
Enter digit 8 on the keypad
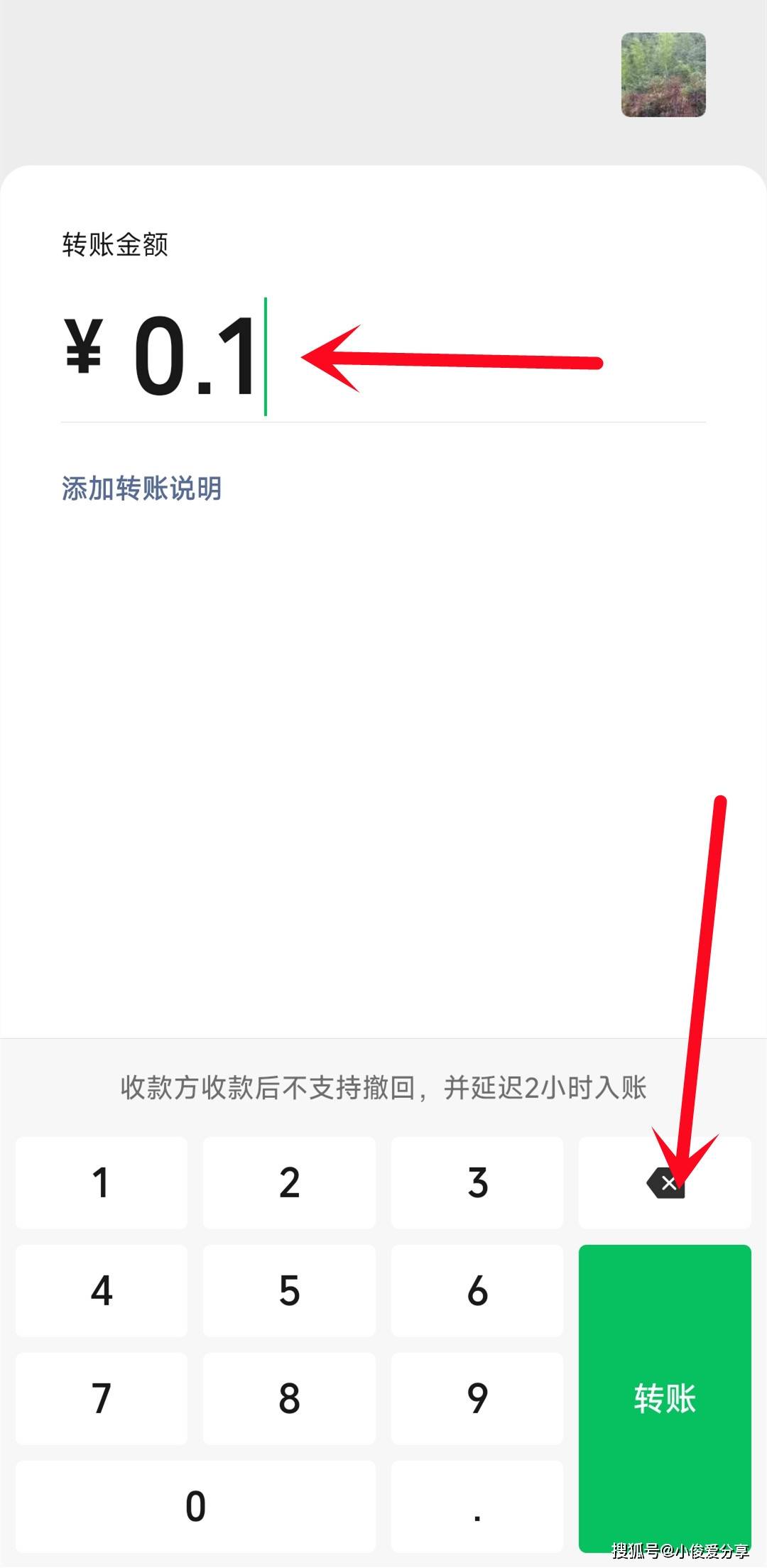pyautogui.click(x=289, y=1398)
